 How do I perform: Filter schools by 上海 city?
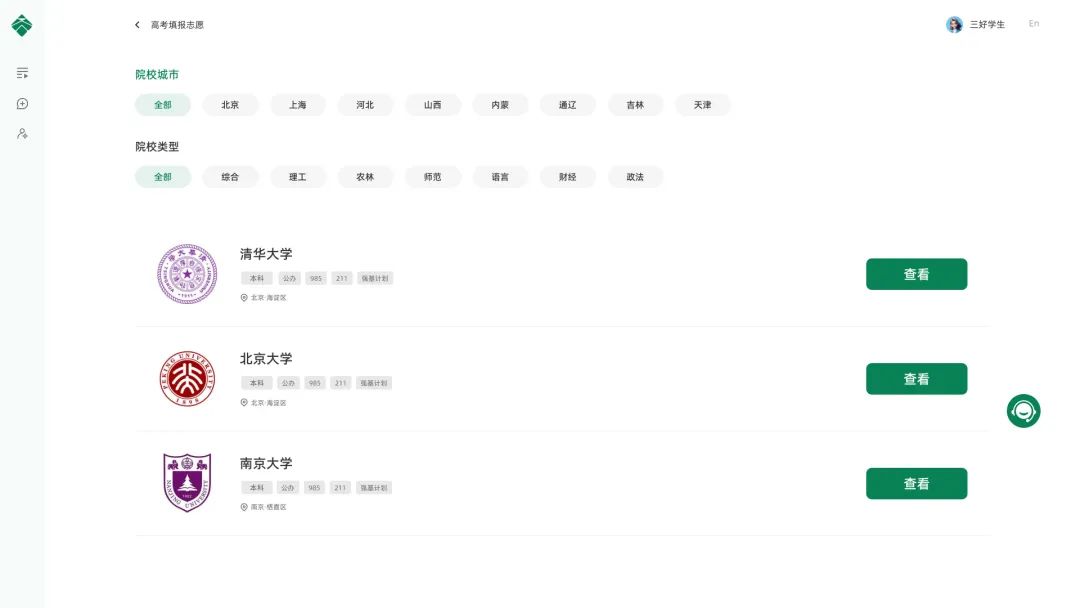coord(298,105)
